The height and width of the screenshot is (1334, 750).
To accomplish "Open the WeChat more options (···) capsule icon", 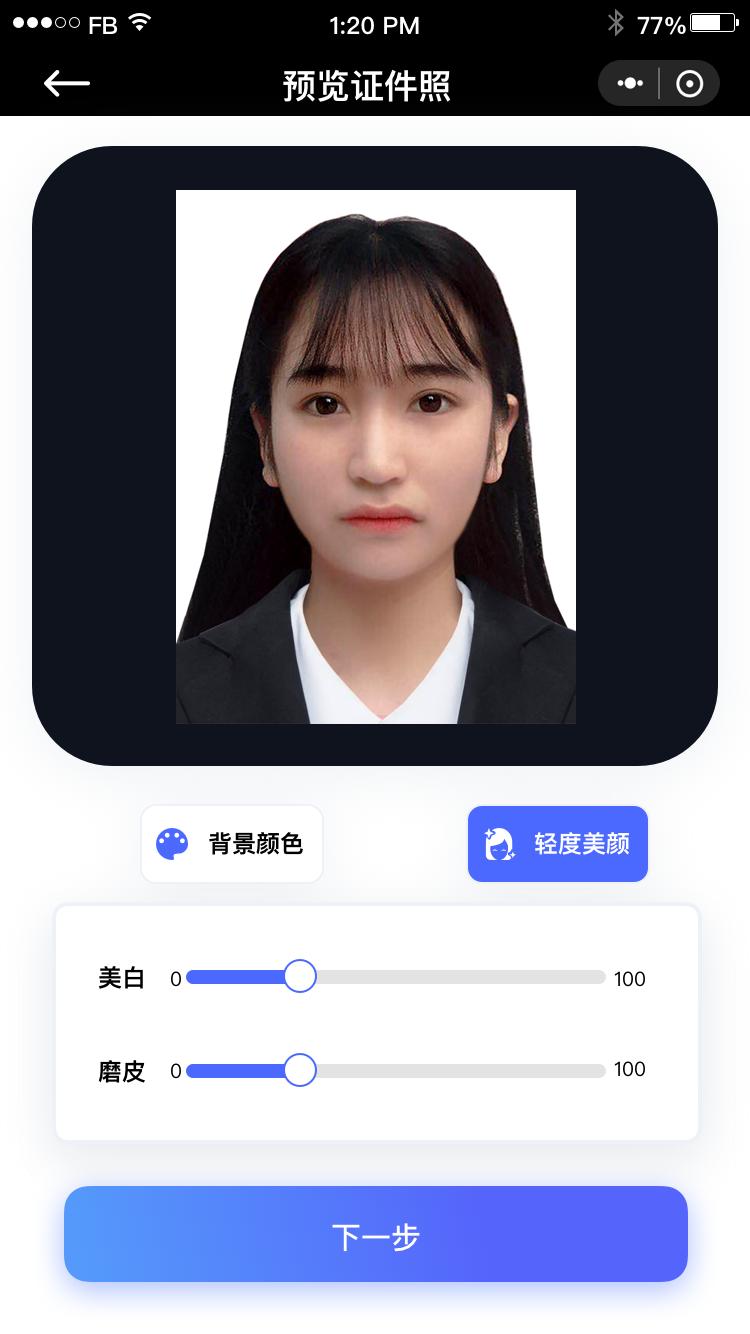I will pos(629,83).
